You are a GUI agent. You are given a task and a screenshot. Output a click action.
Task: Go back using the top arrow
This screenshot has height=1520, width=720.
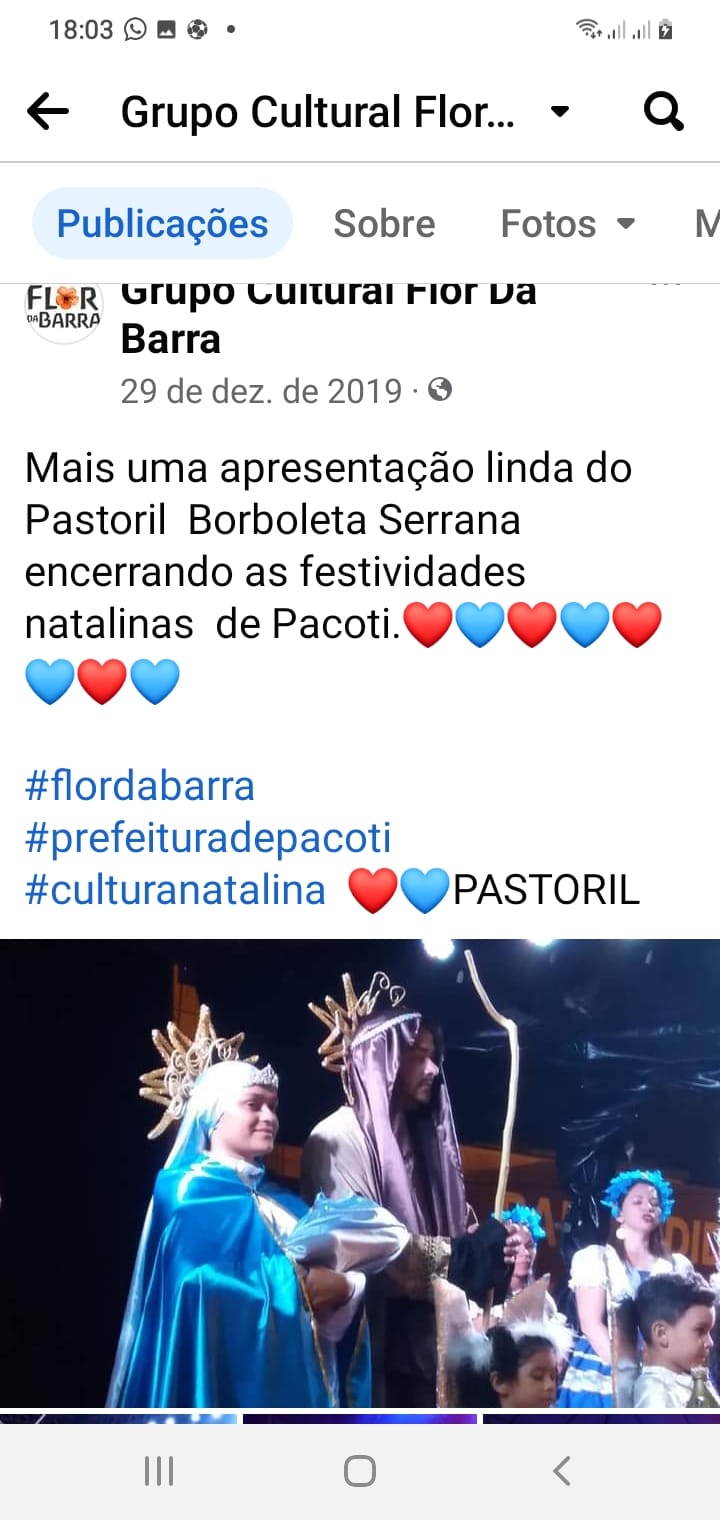click(x=47, y=112)
